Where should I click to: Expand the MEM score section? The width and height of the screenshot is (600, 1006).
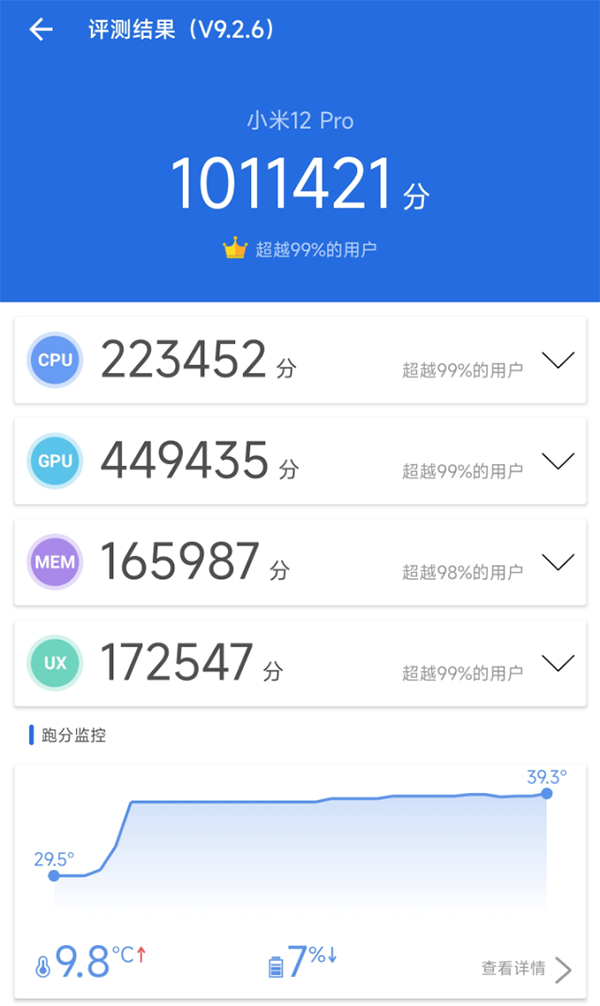point(557,562)
